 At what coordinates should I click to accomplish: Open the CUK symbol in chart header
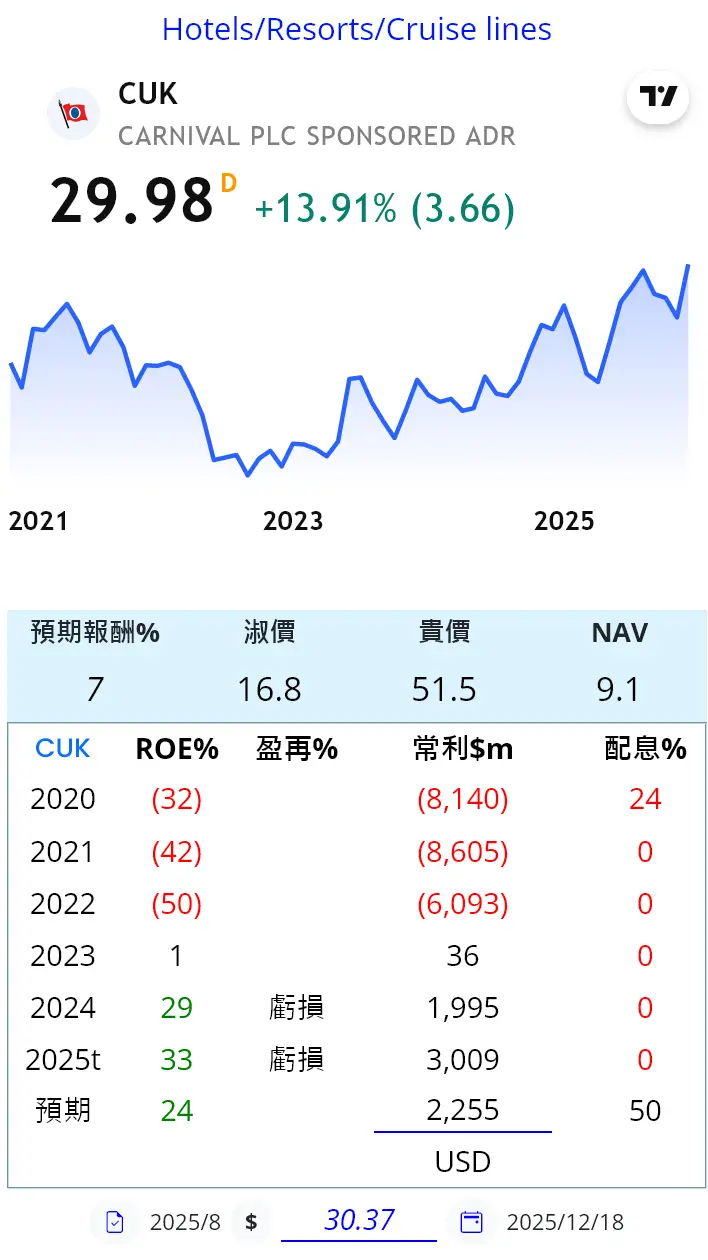point(148,94)
